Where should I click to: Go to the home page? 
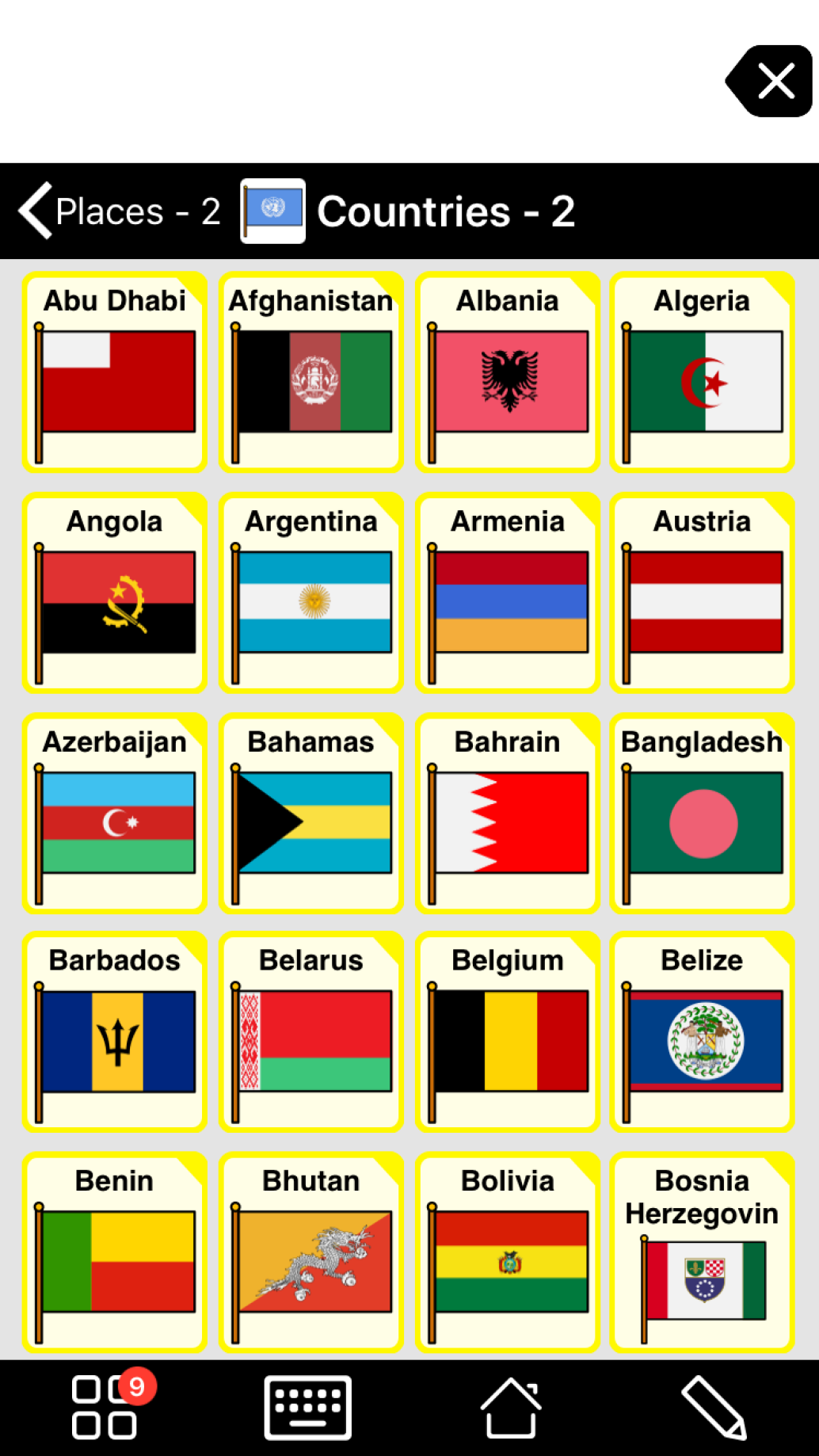(x=510, y=1407)
